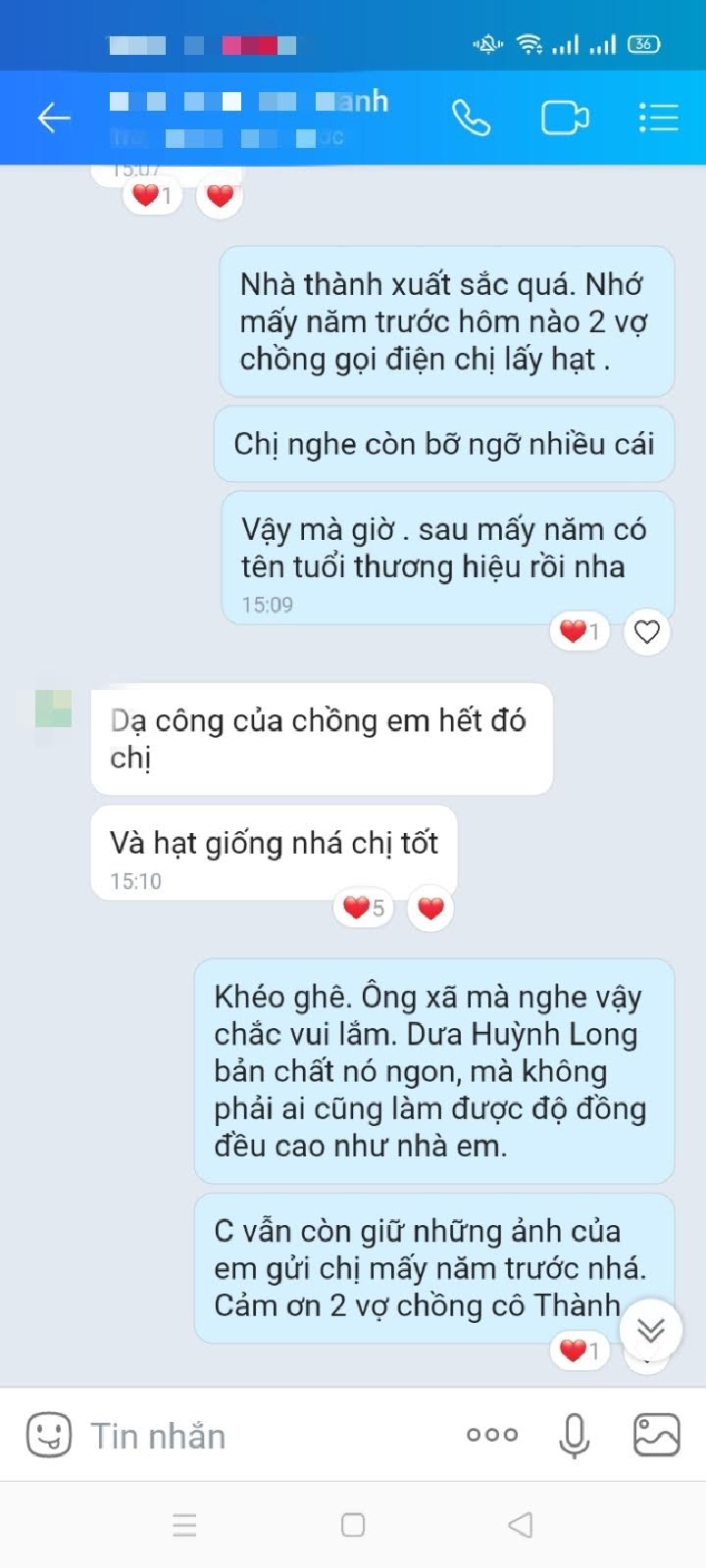Heart the 'hạt giống nhá chị tốt' message
This screenshot has height=1568, width=706.
pos(430,908)
